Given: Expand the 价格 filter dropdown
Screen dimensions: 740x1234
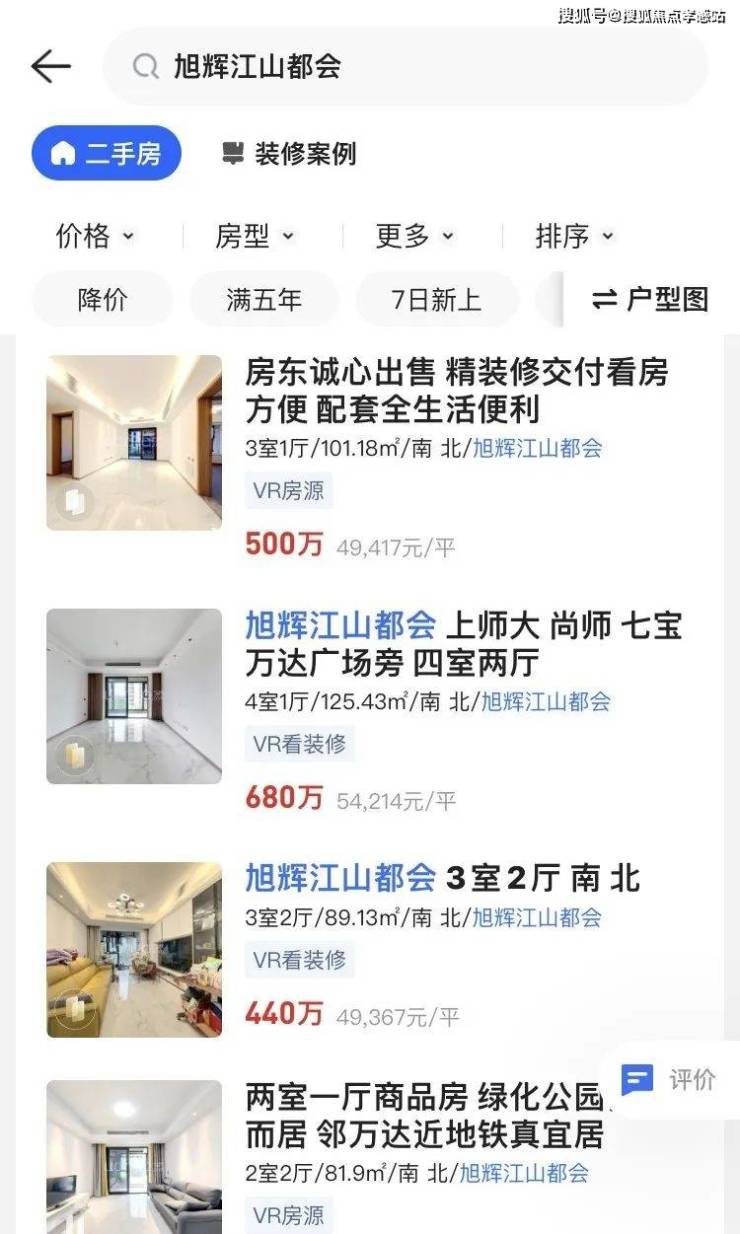Looking at the screenshot, I should pyautogui.click(x=94, y=236).
